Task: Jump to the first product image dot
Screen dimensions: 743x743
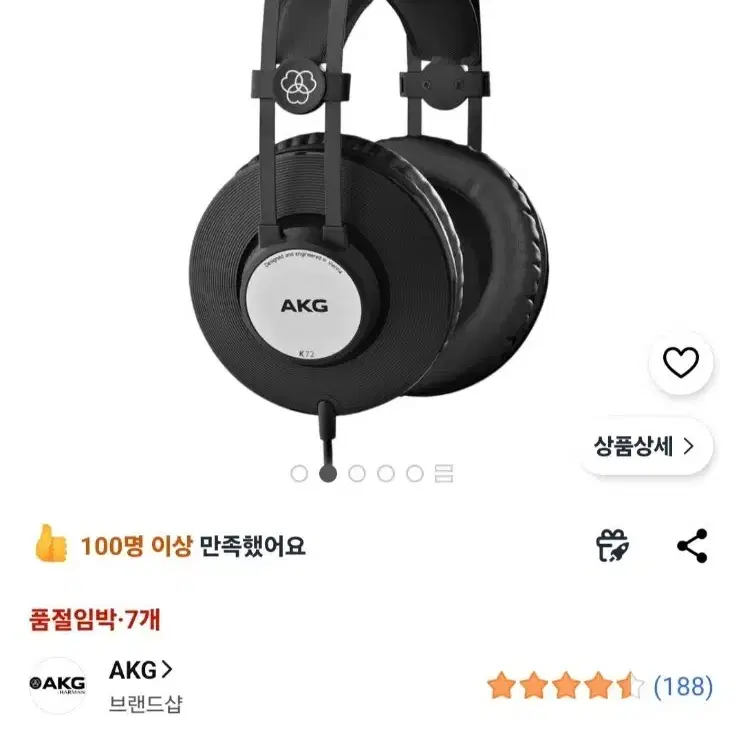Action: (x=299, y=473)
